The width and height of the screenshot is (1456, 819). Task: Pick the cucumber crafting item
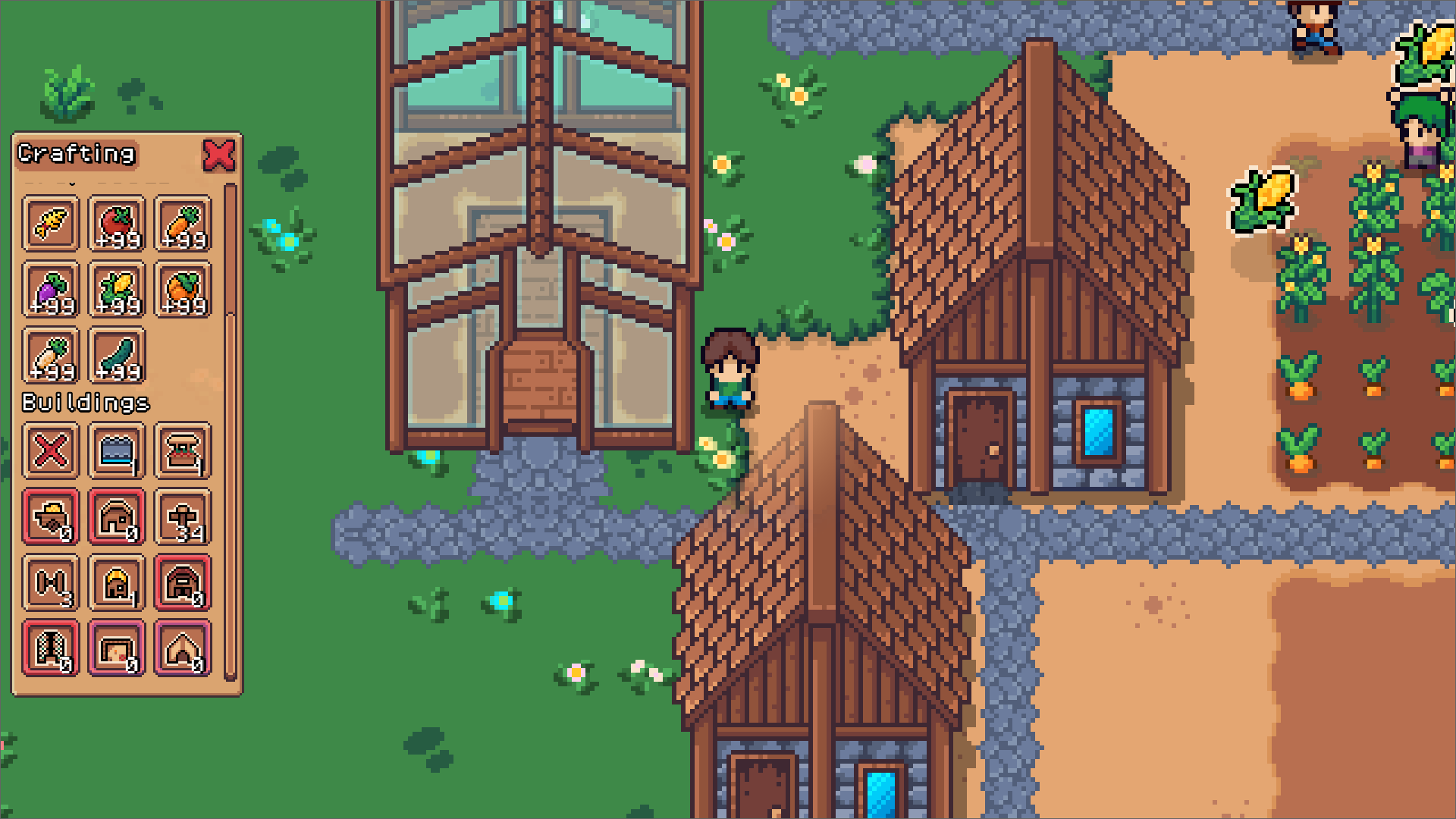click(117, 356)
